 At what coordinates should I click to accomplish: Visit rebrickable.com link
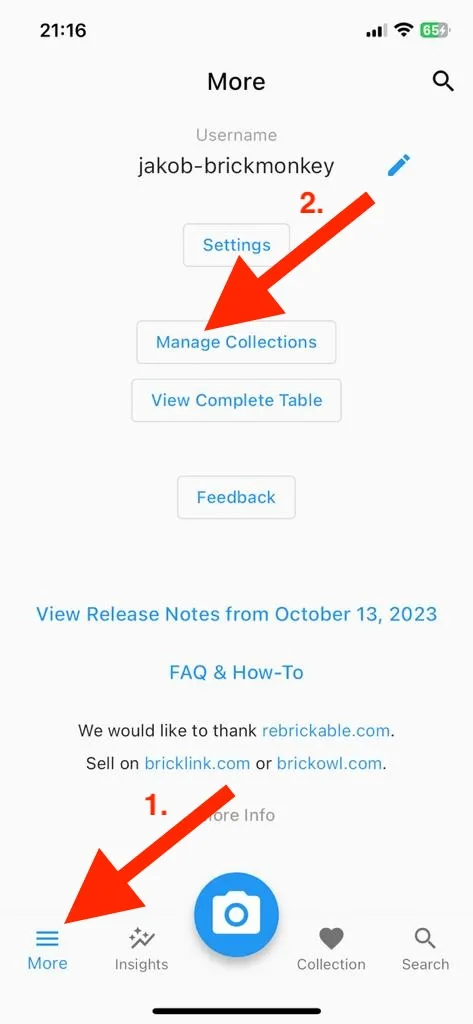326,730
